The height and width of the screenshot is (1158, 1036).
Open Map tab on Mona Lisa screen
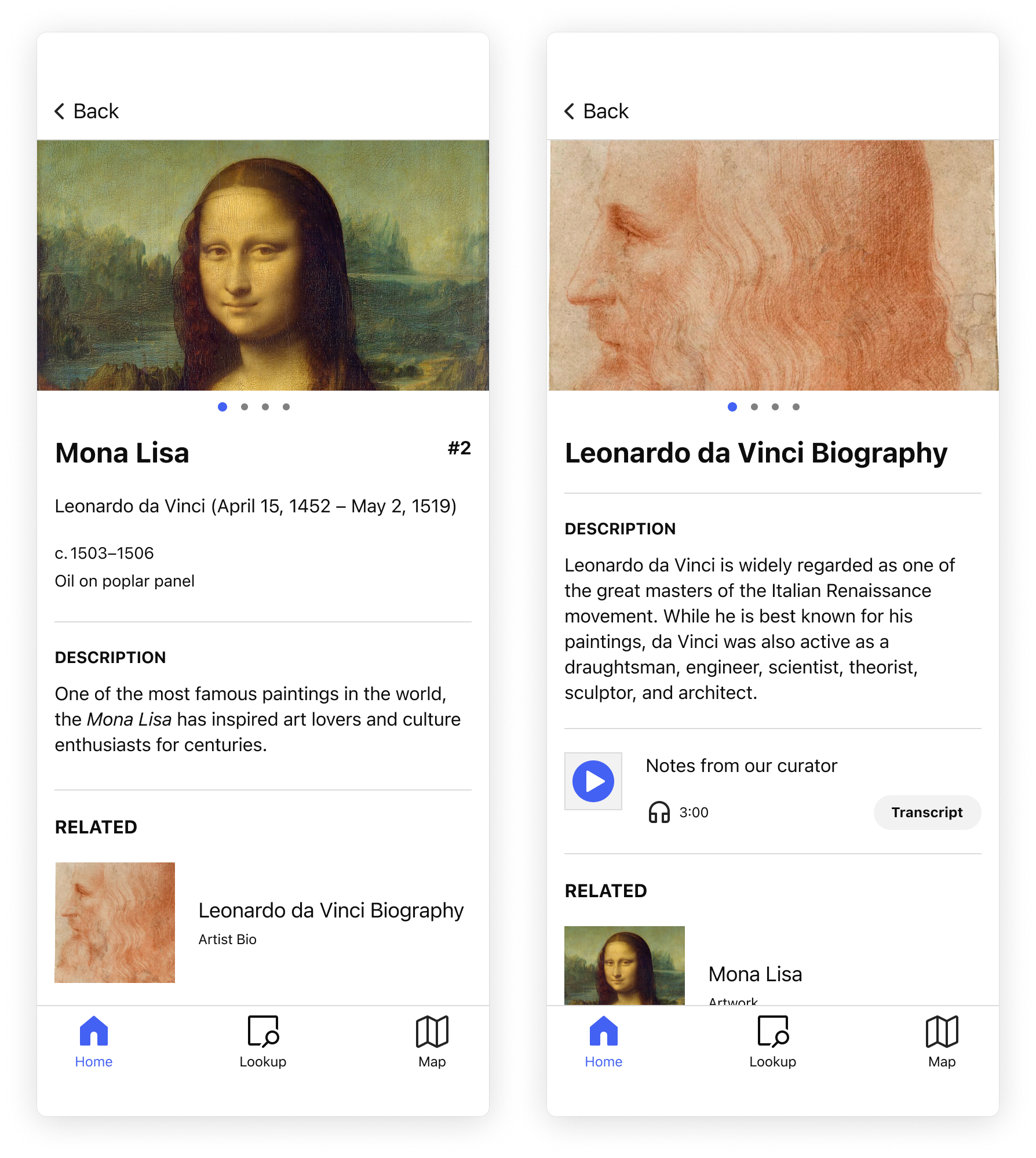[x=432, y=1042]
